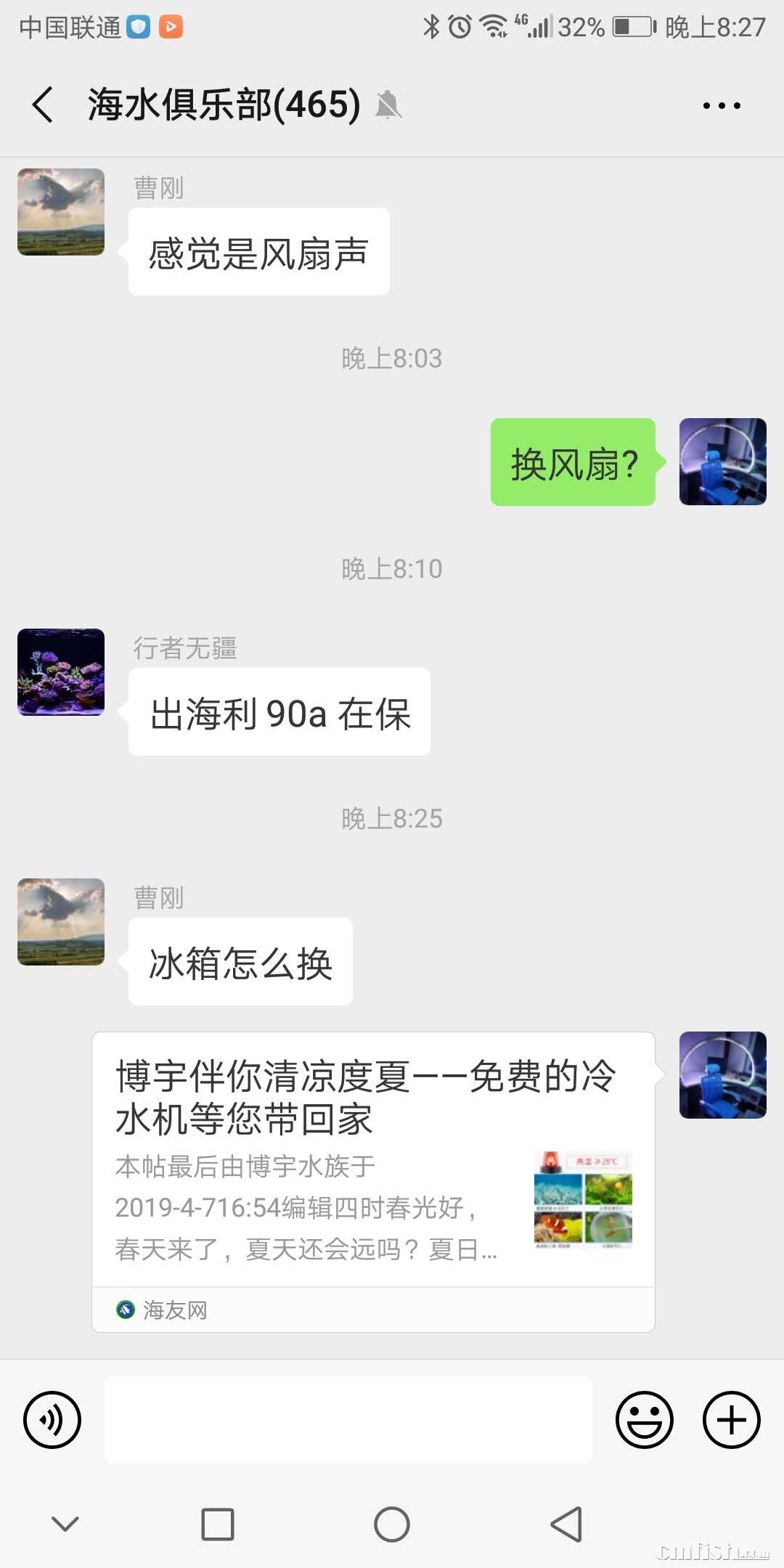Open the plus attachments menu

pos(731,1420)
